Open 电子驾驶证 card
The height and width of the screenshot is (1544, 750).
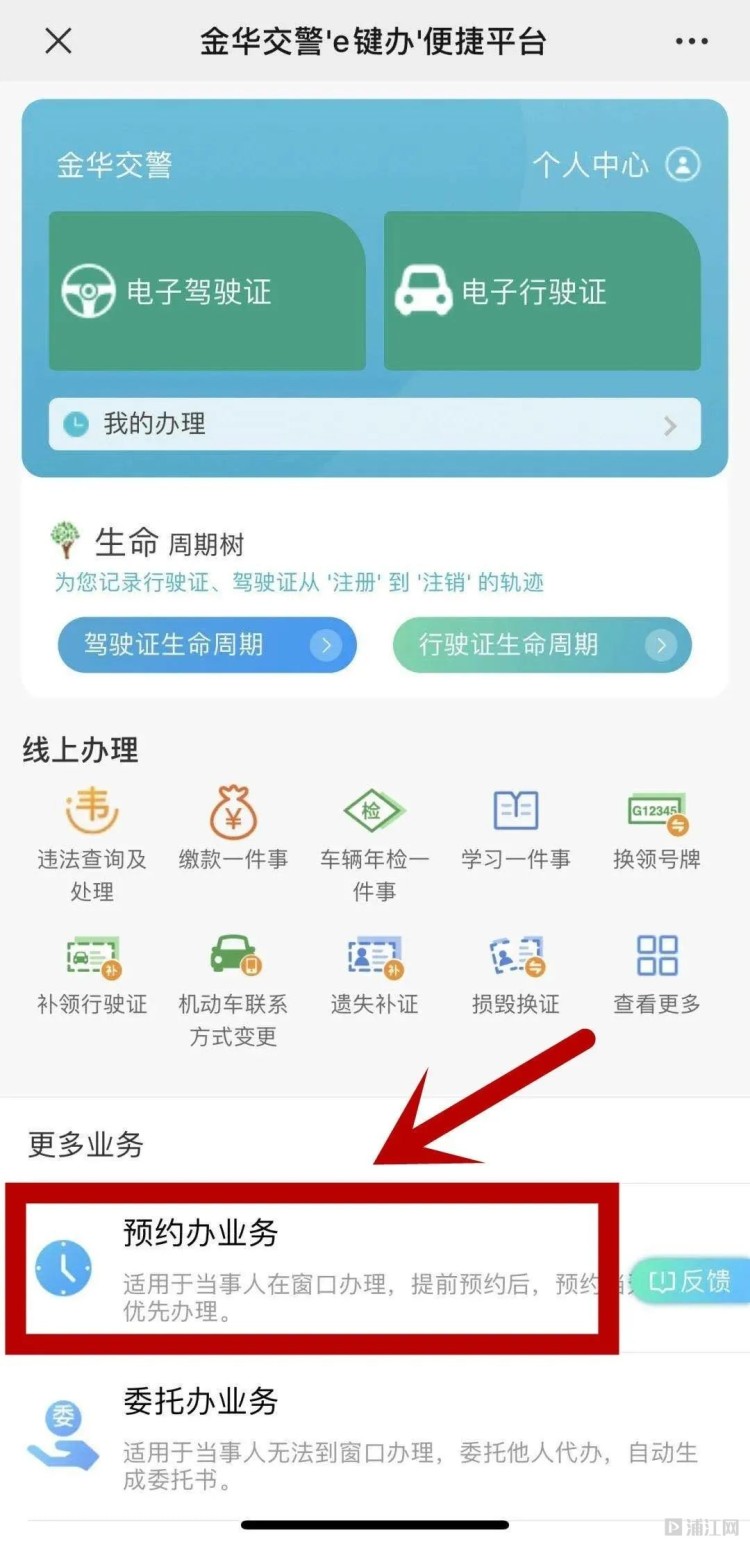[207, 291]
